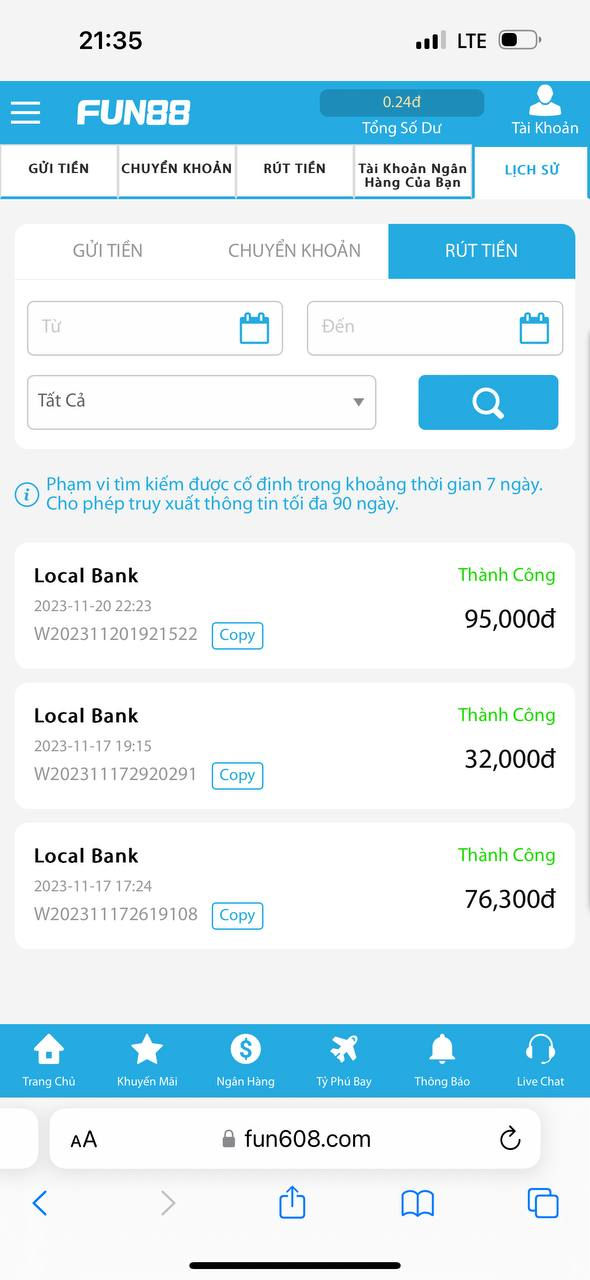Open Thông Báo notifications
Image resolution: width=590 pixels, height=1280 pixels.
point(442,1061)
